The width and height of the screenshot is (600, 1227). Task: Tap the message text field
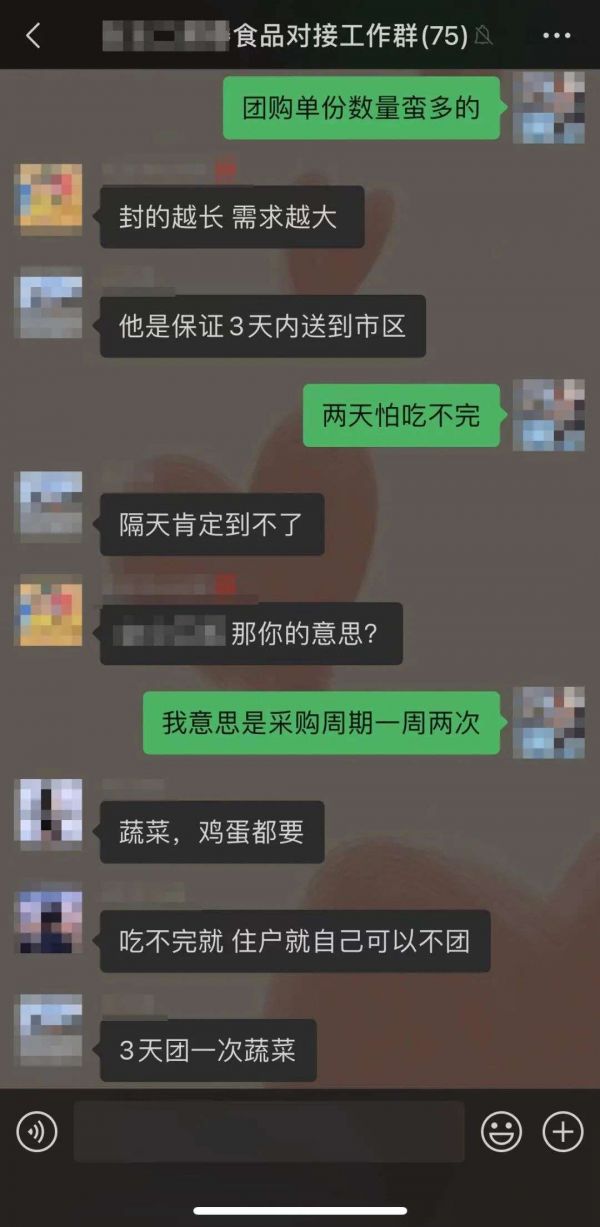point(268,1132)
